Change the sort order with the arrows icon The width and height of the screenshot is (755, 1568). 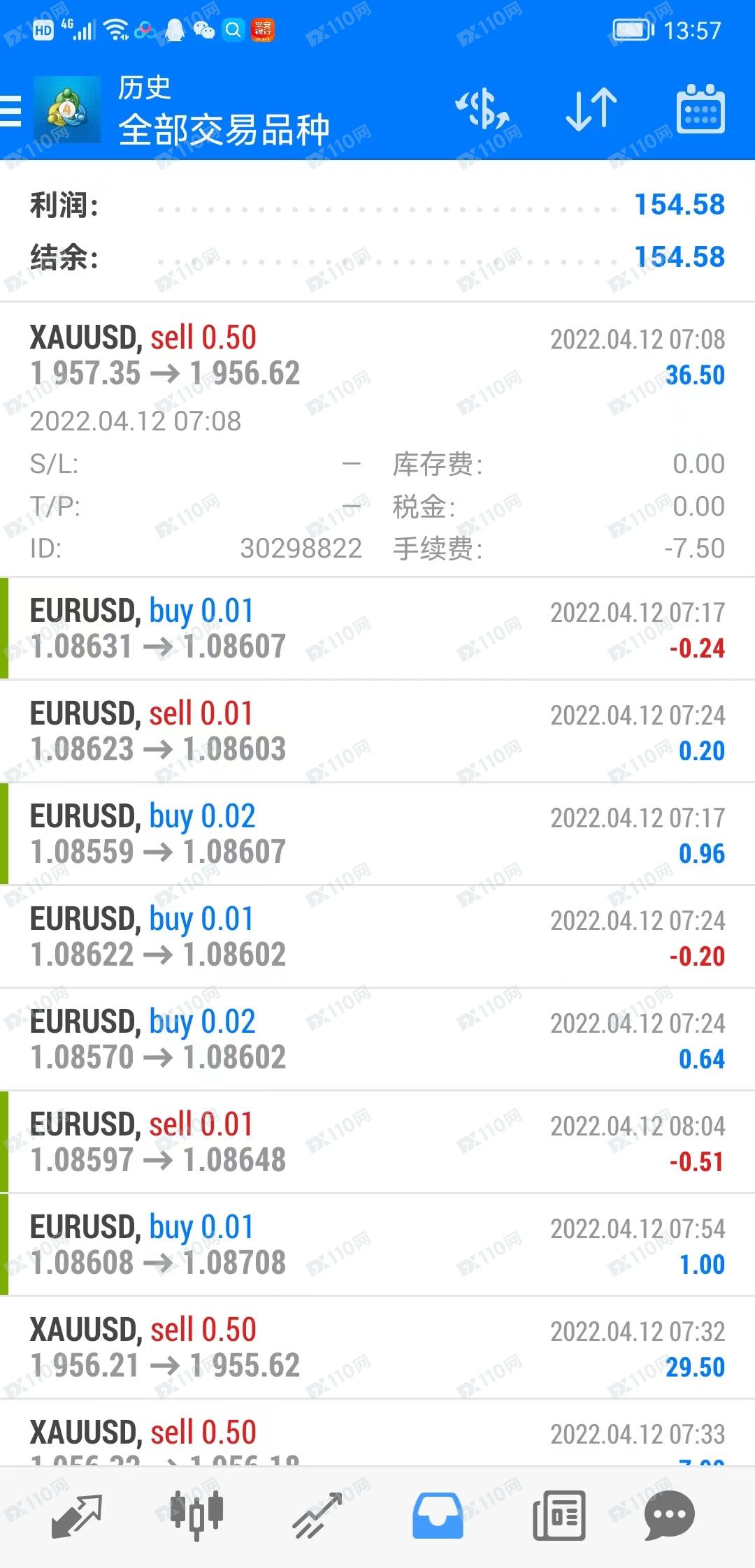[591, 110]
